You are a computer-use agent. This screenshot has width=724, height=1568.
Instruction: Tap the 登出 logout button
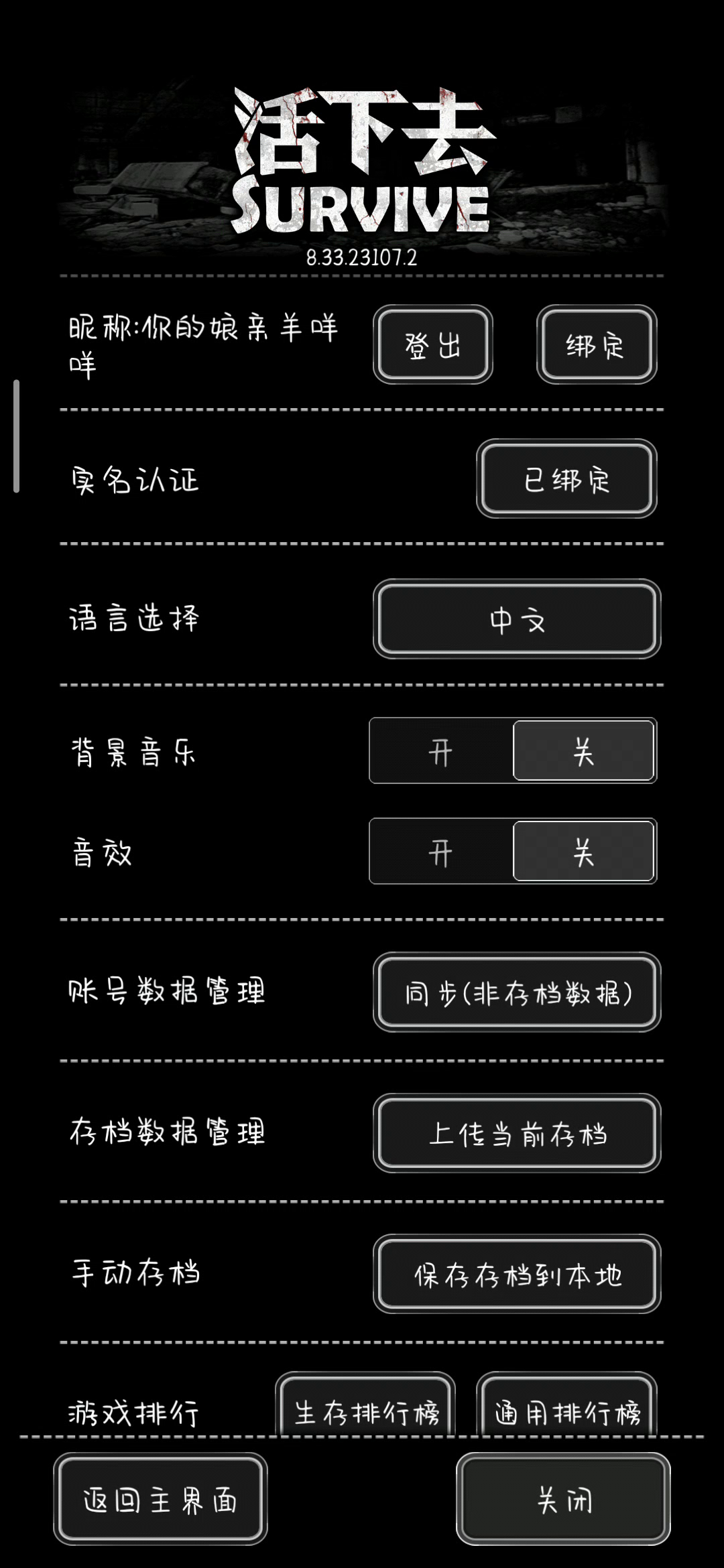pyautogui.click(x=433, y=345)
